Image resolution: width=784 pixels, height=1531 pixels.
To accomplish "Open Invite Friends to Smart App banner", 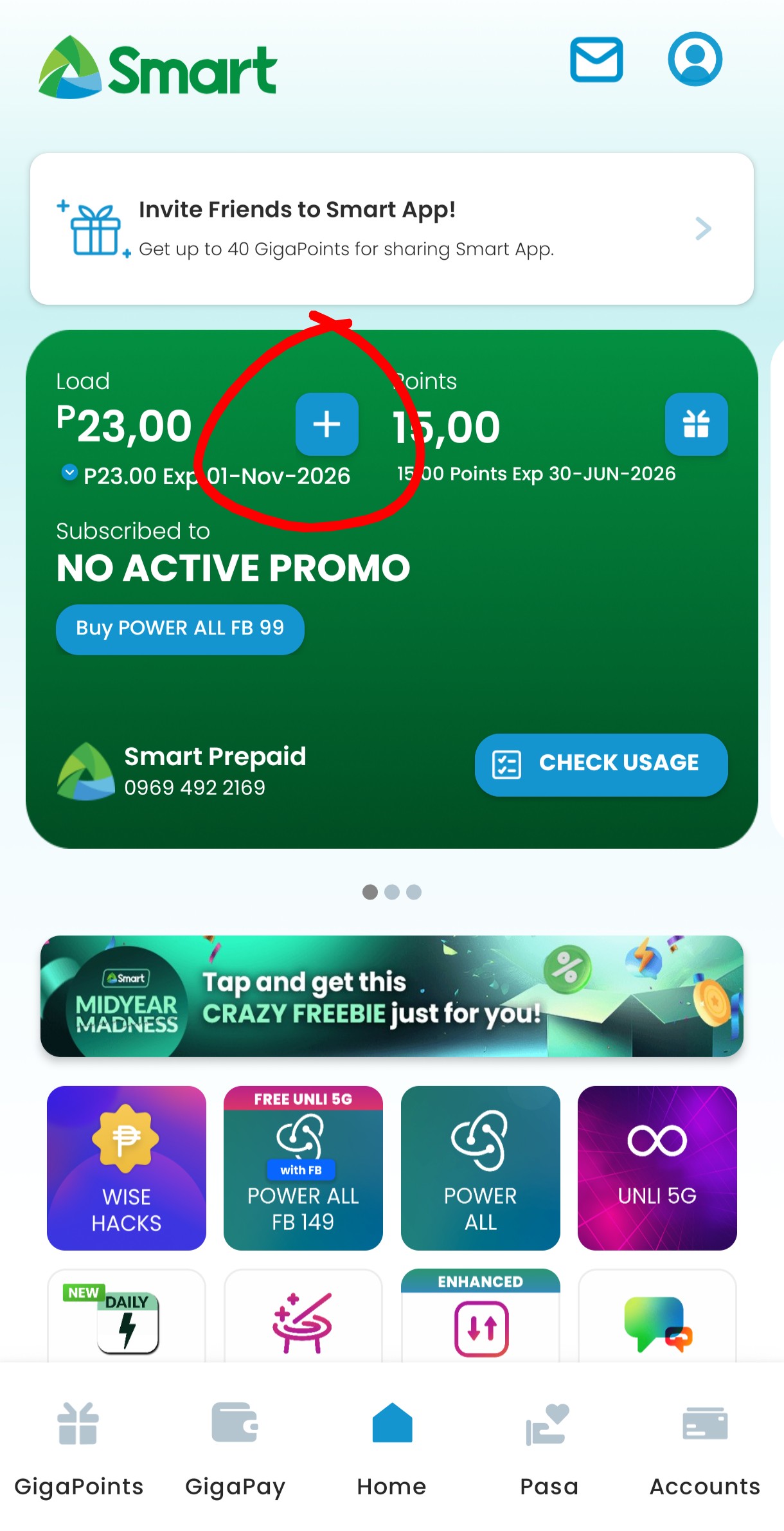I will pyautogui.click(x=391, y=228).
